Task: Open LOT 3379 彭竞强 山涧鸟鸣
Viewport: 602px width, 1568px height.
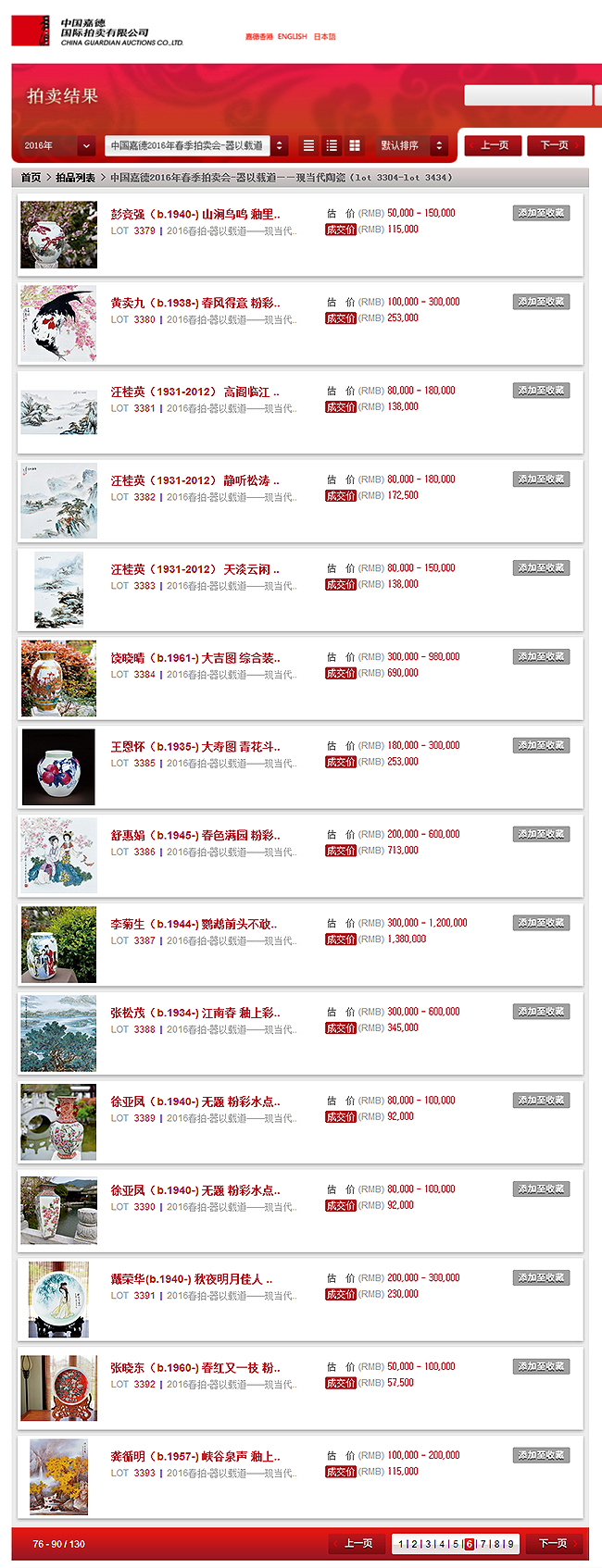Action: 194,214
